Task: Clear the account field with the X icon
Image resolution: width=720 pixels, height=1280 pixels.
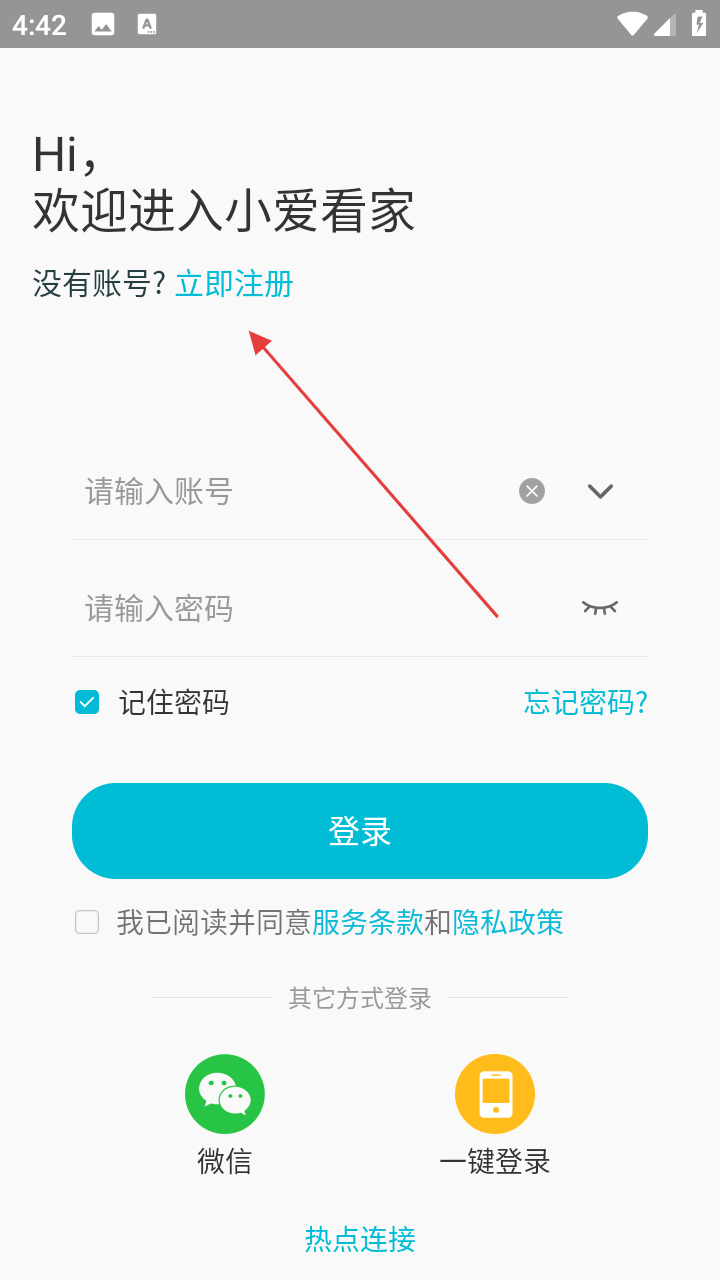Action: pyautogui.click(x=532, y=491)
